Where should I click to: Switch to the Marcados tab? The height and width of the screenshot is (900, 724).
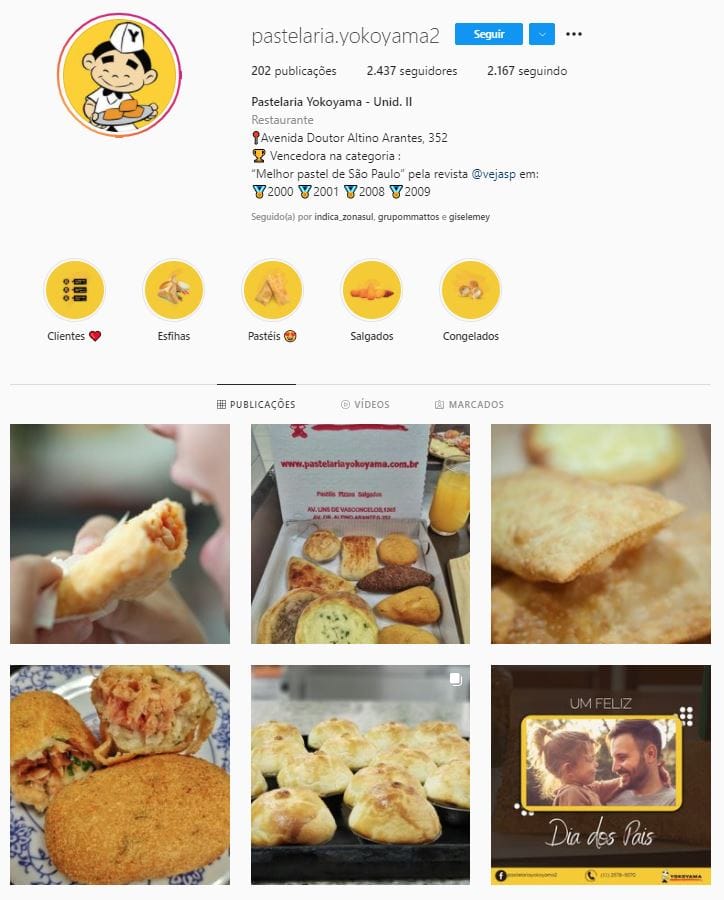point(469,405)
